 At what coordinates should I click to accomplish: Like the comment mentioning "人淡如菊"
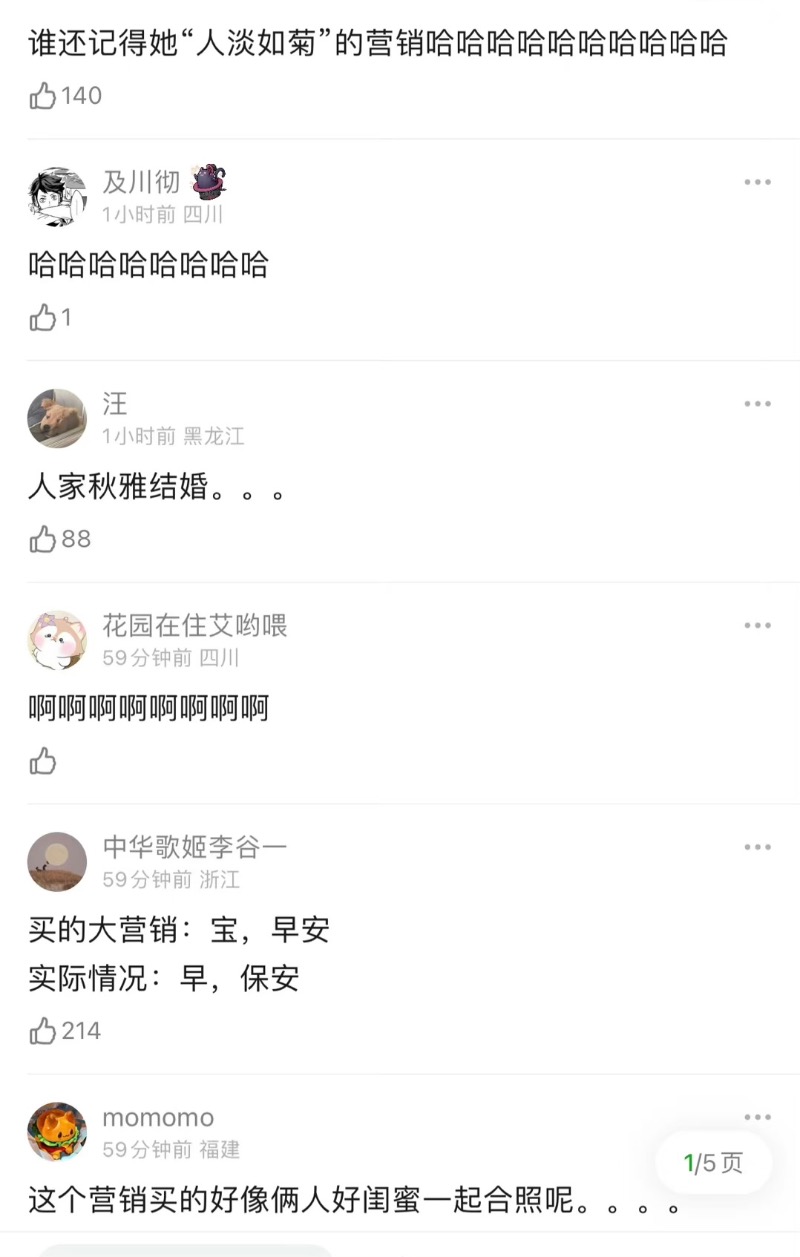[x=43, y=96]
